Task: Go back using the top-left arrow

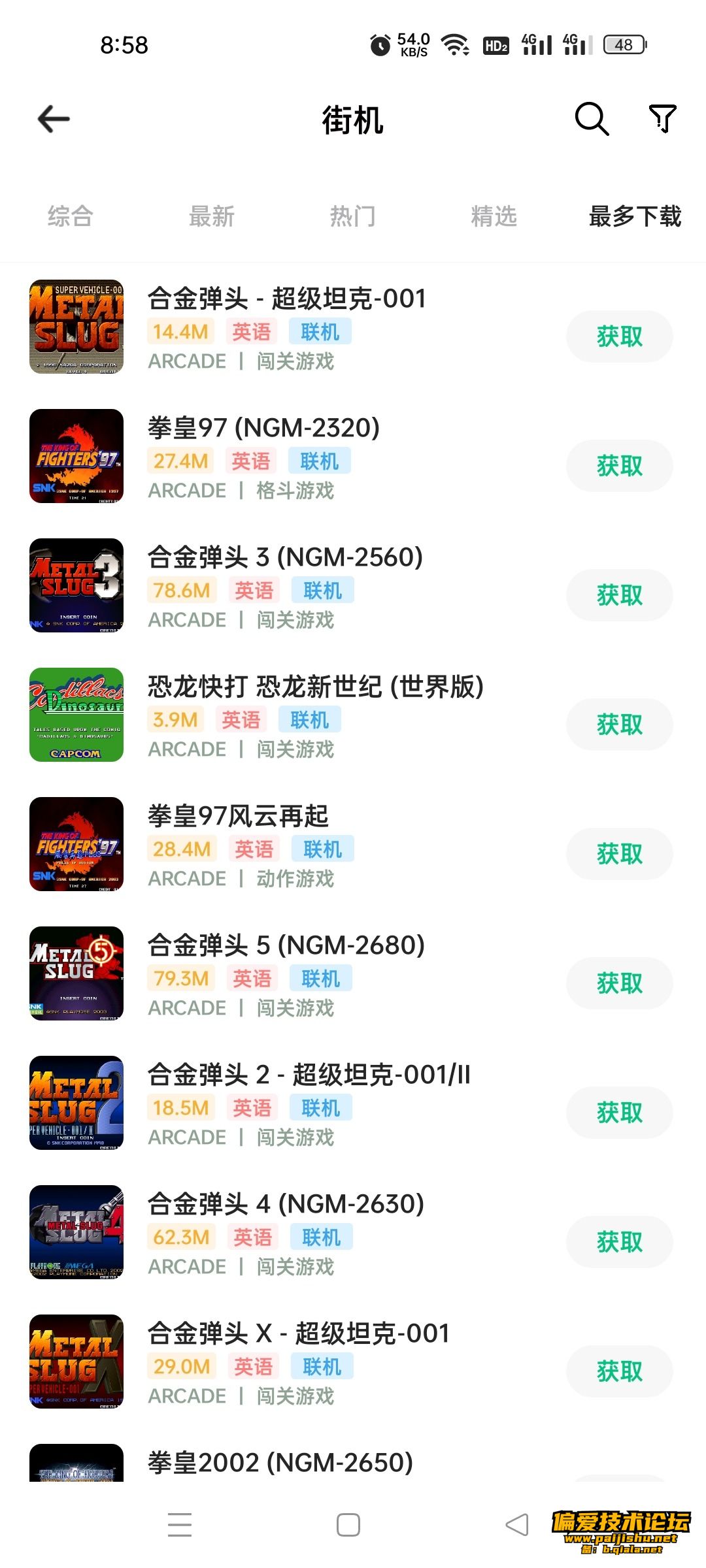Action: click(54, 119)
